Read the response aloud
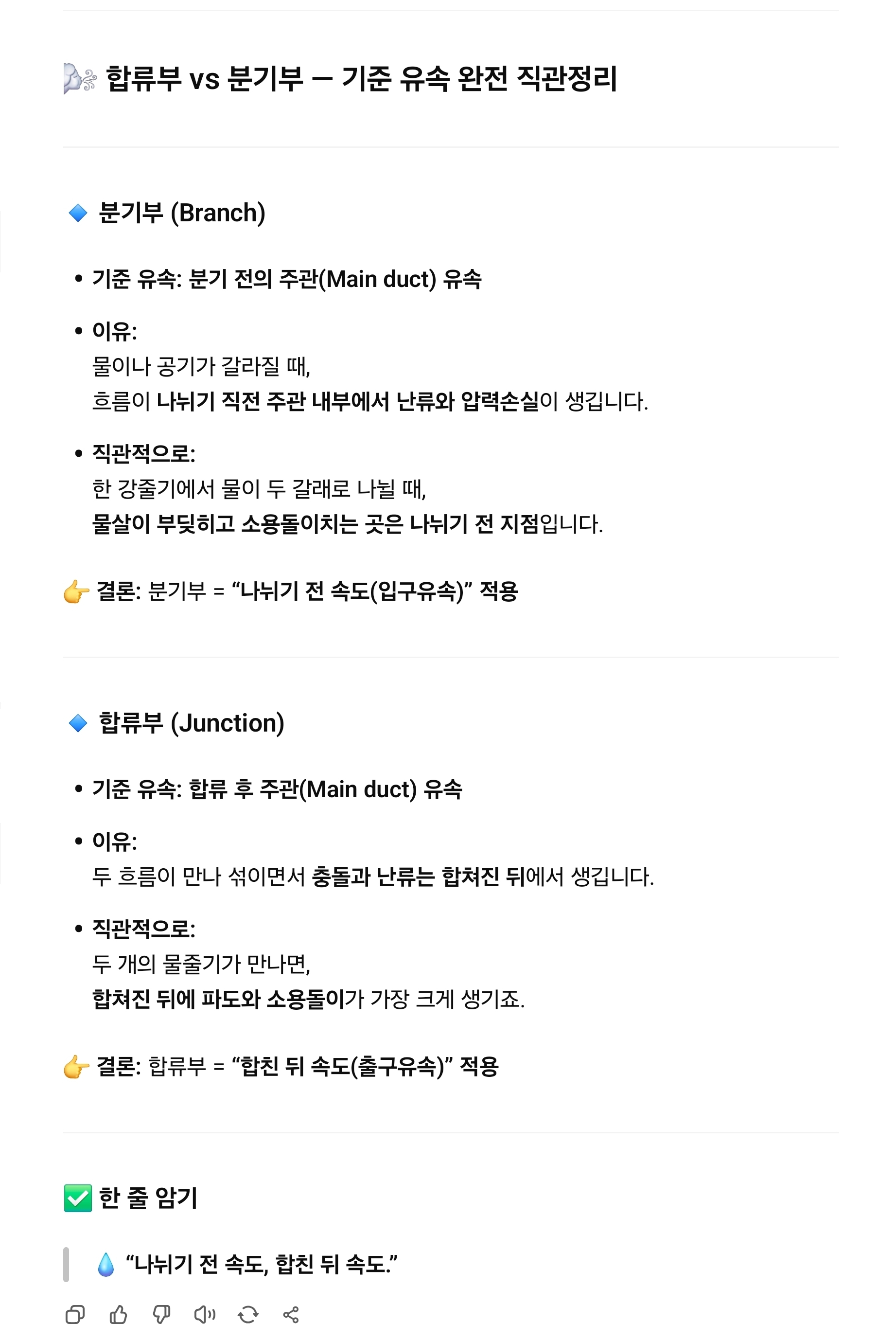The image size is (896, 1342). tap(205, 1315)
